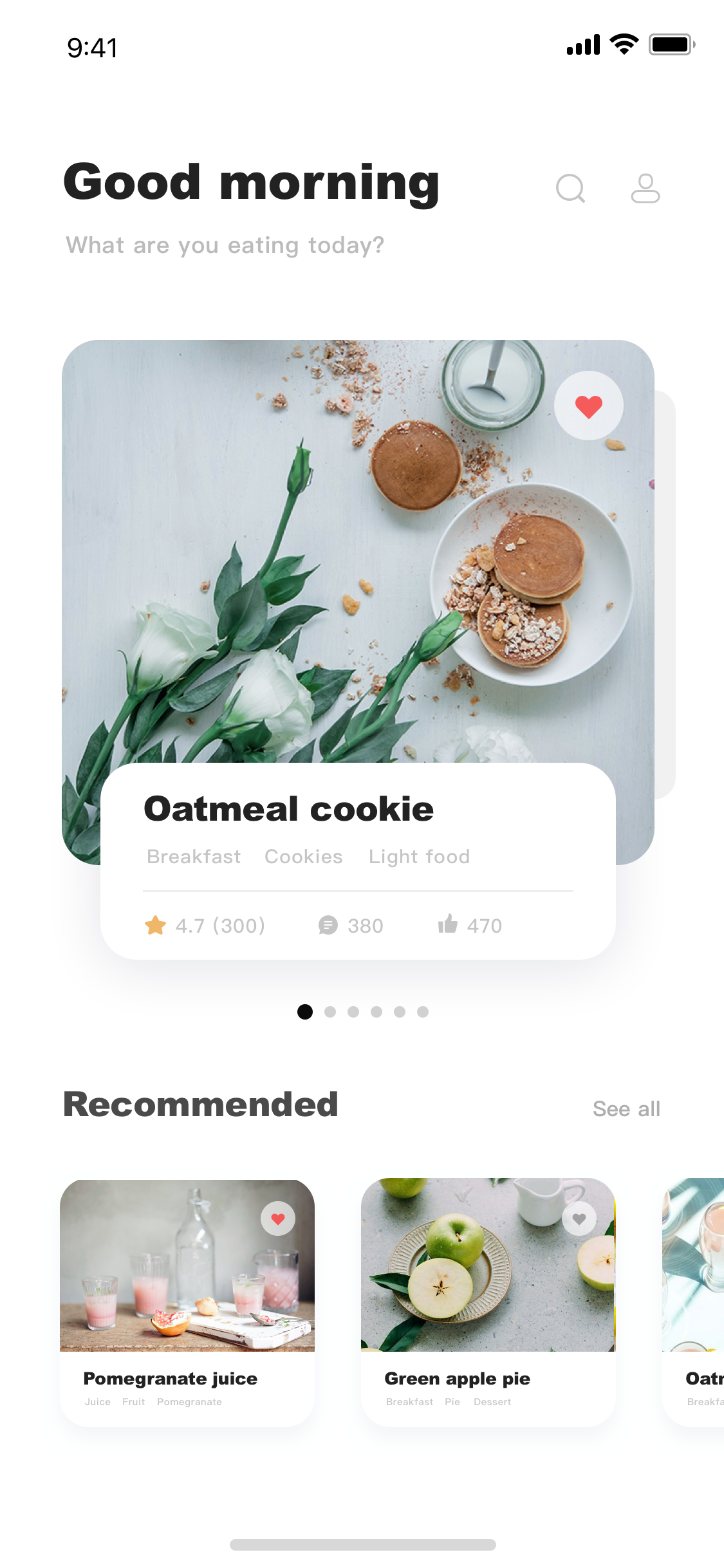View comments on Oatmeal cookie
The width and height of the screenshot is (724, 1568).
[351, 926]
